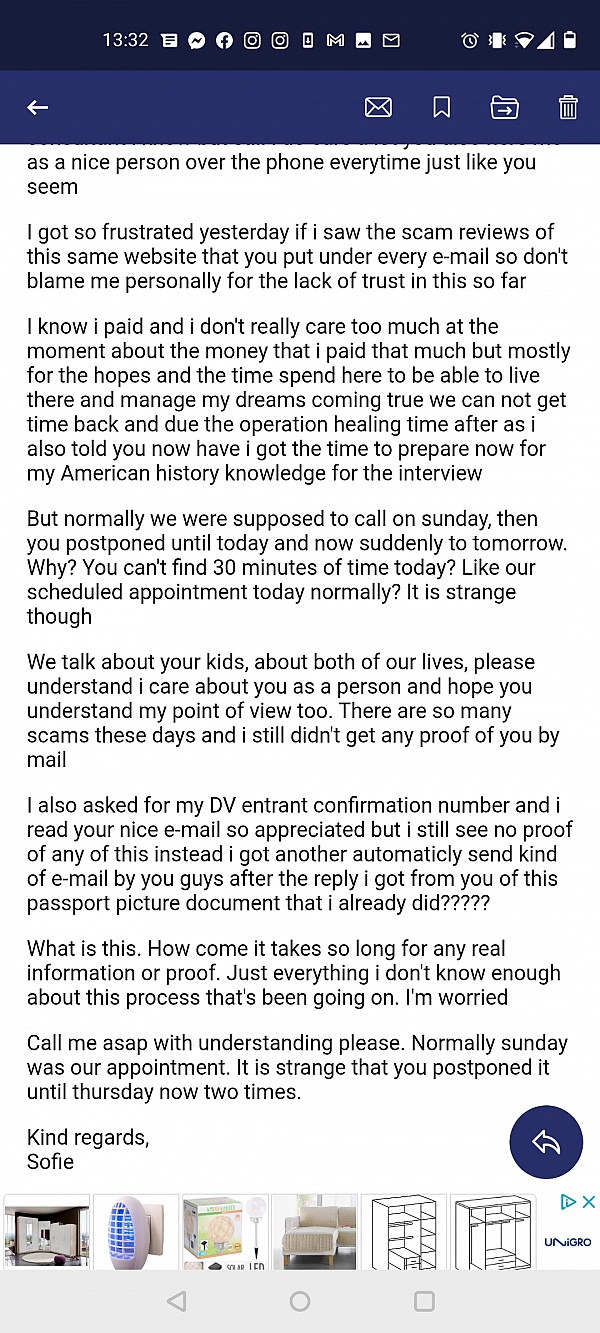Reply using the floating arrow button
The width and height of the screenshot is (600, 1333).
pyautogui.click(x=546, y=1141)
